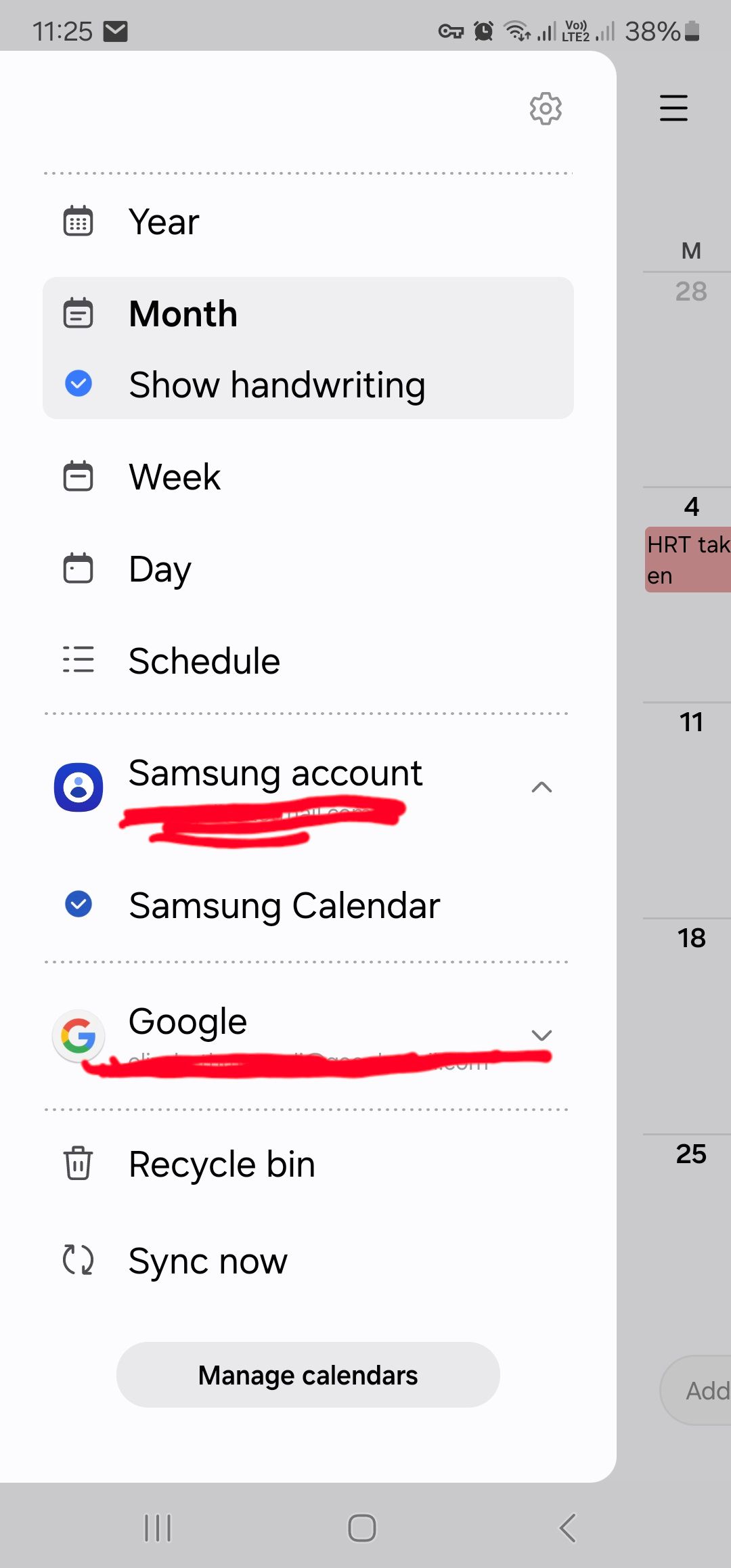Collapse the Samsung account section

541,787
